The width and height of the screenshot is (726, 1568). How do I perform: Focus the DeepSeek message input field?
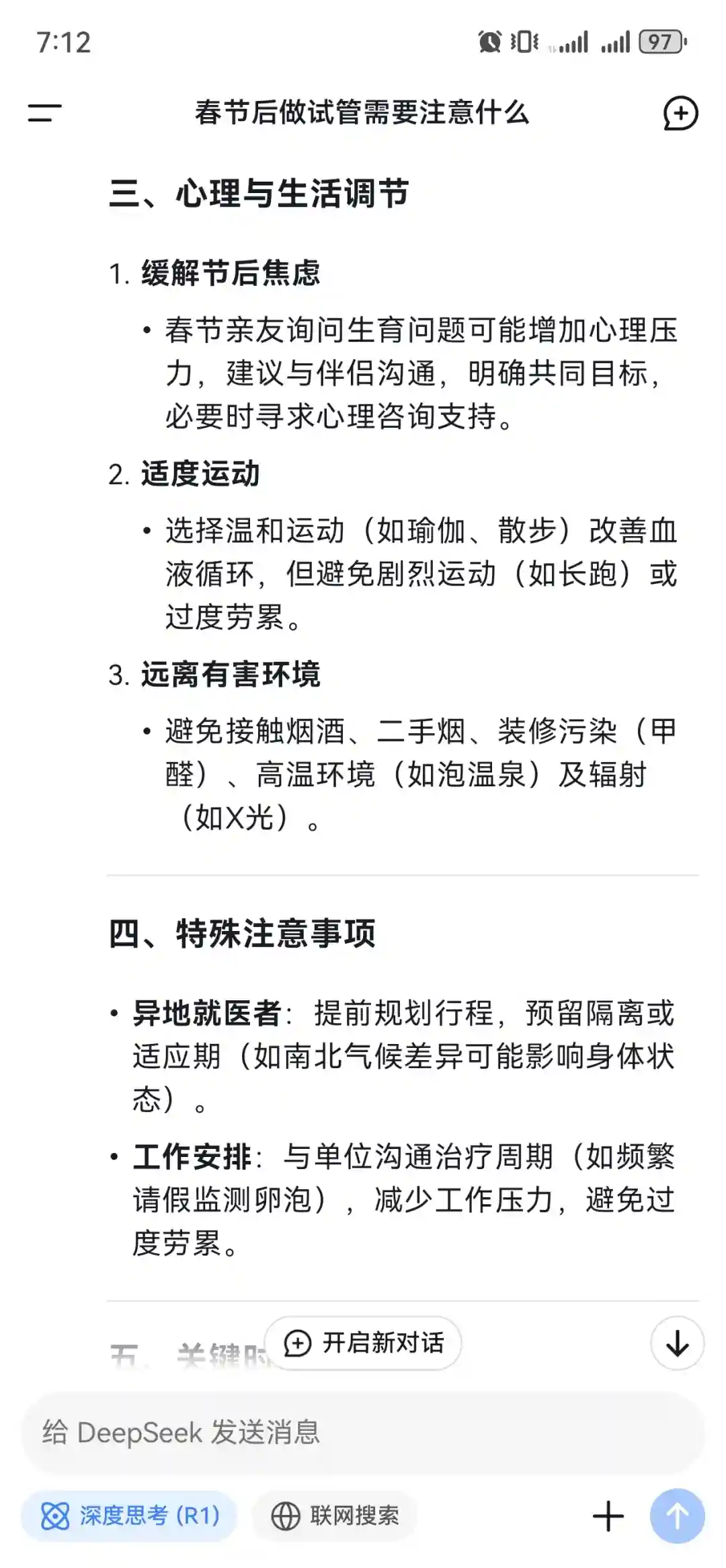click(x=363, y=1432)
